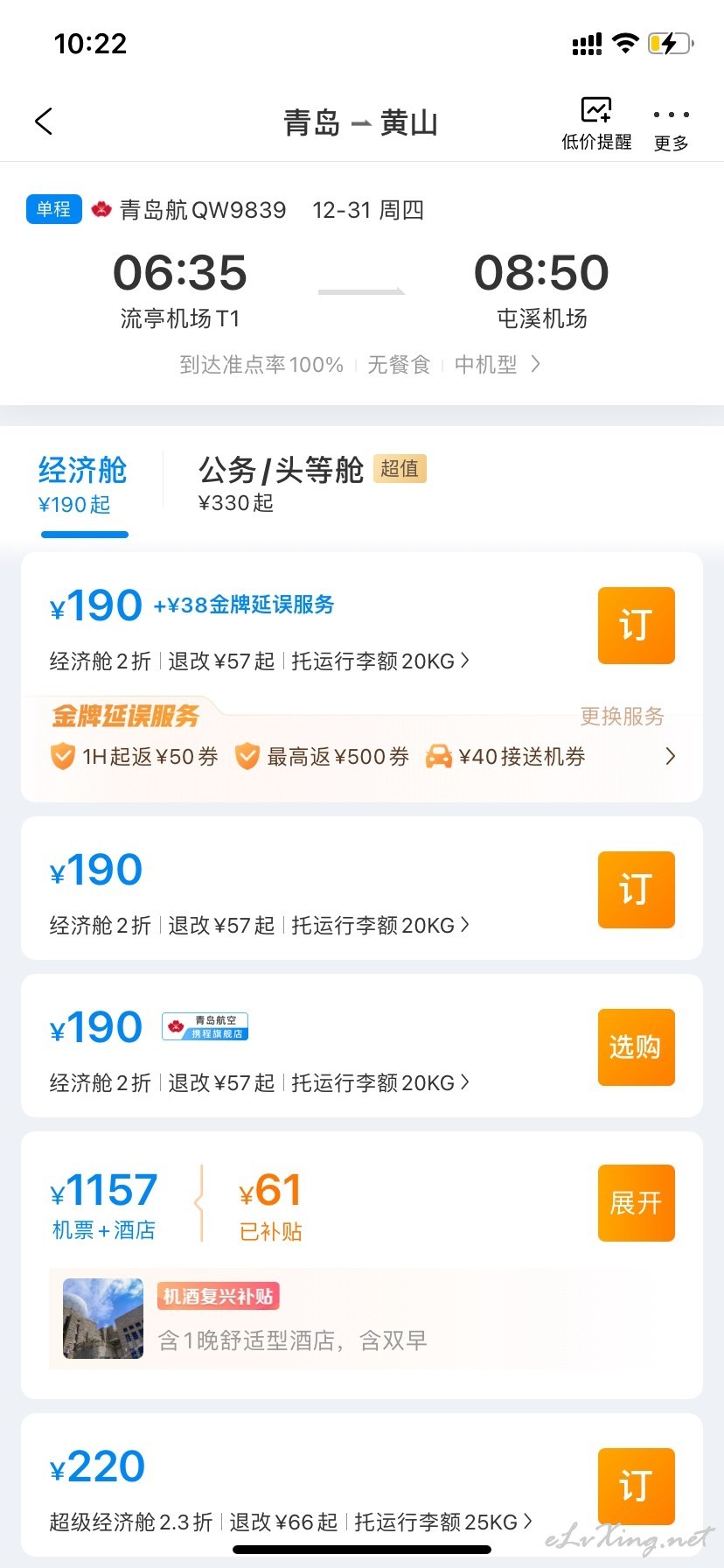This screenshot has height=1568, width=724.
Task: Switch to the 经济舱 tab
Action: (x=83, y=484)
